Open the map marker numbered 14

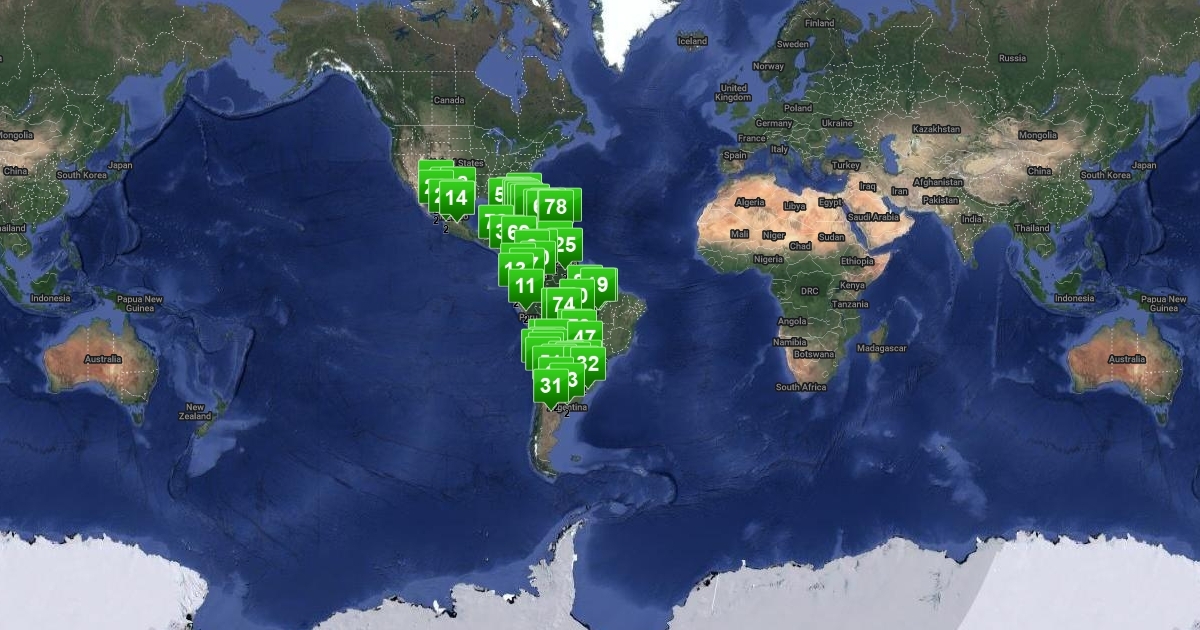pos(457,198)
